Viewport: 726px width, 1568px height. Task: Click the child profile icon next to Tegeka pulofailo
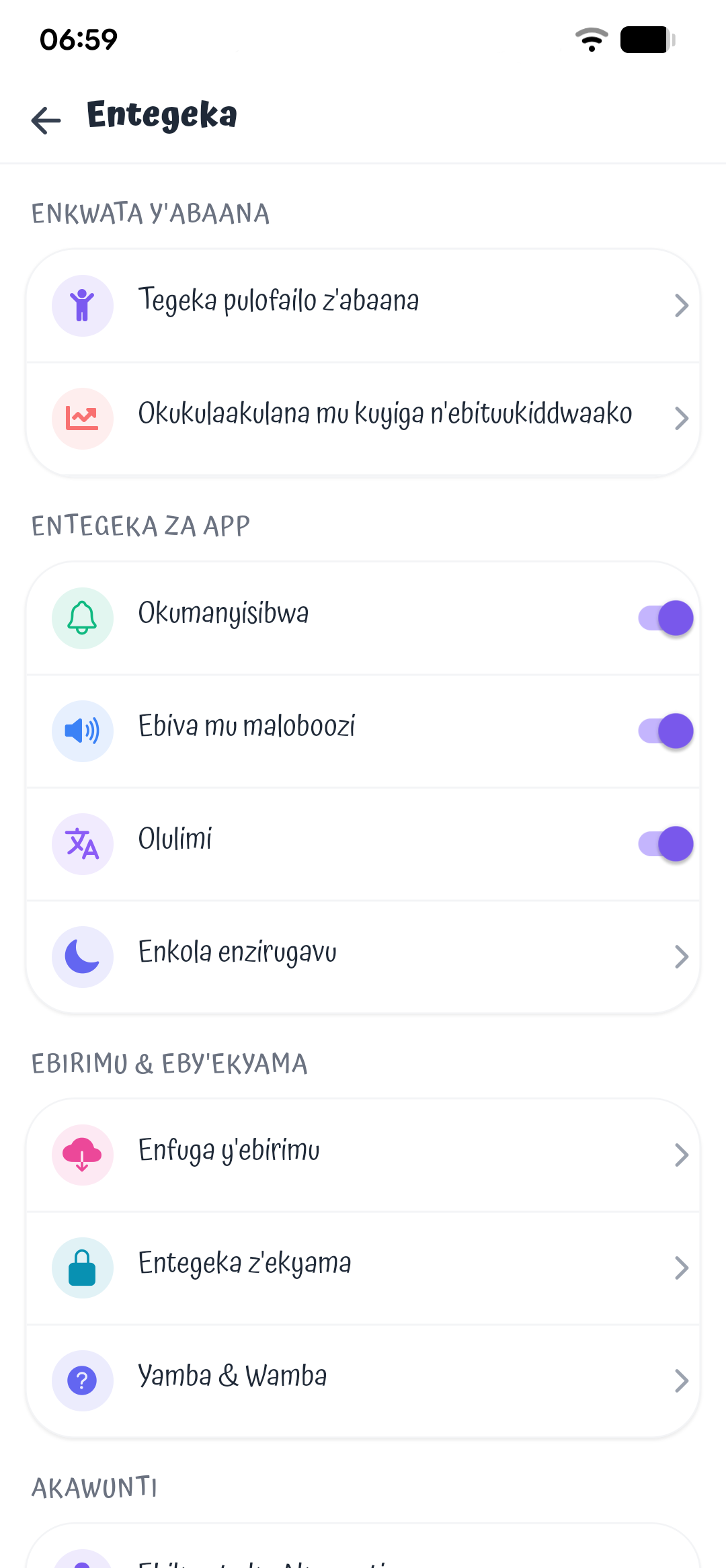pyautogui.click(x=82, y=305)
